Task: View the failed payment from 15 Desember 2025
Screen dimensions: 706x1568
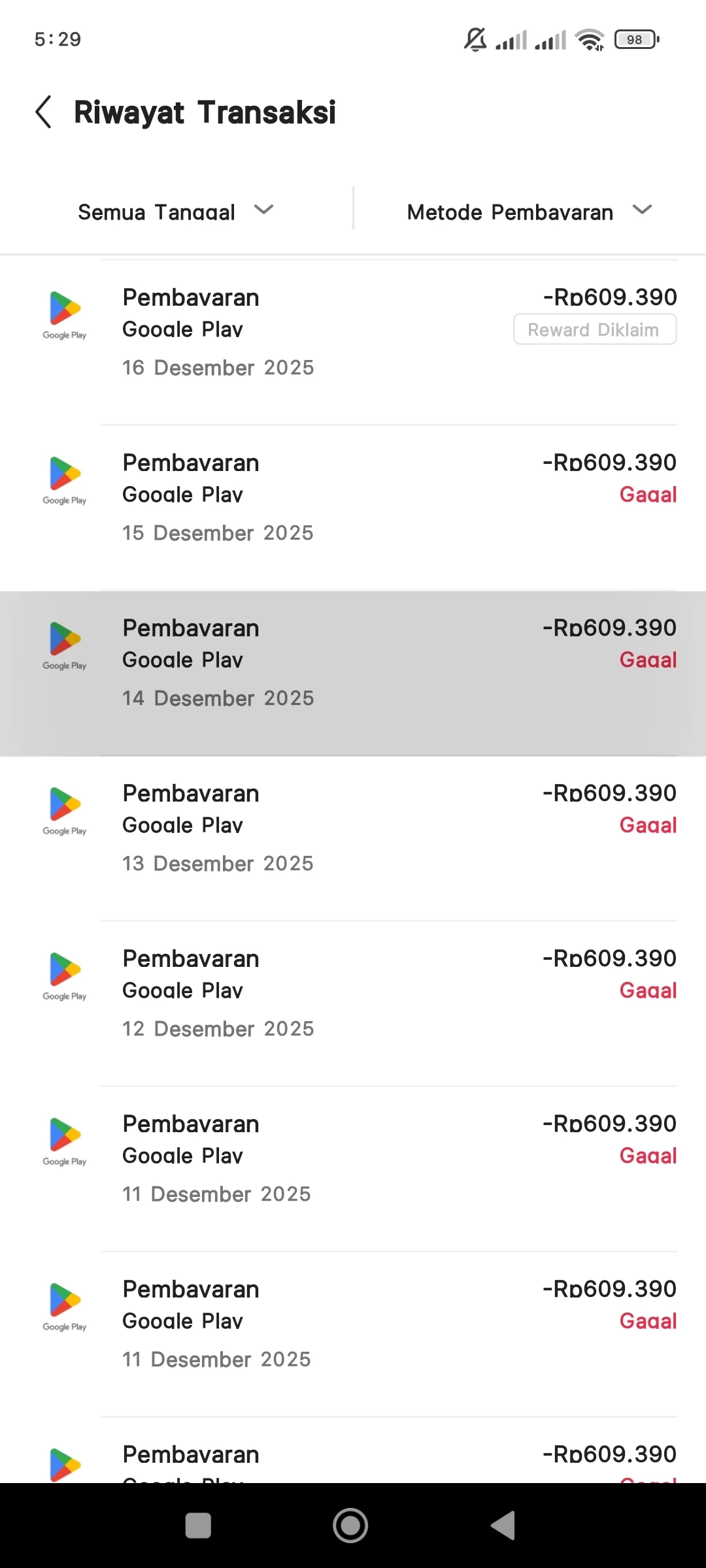Action: coord(353,497)
